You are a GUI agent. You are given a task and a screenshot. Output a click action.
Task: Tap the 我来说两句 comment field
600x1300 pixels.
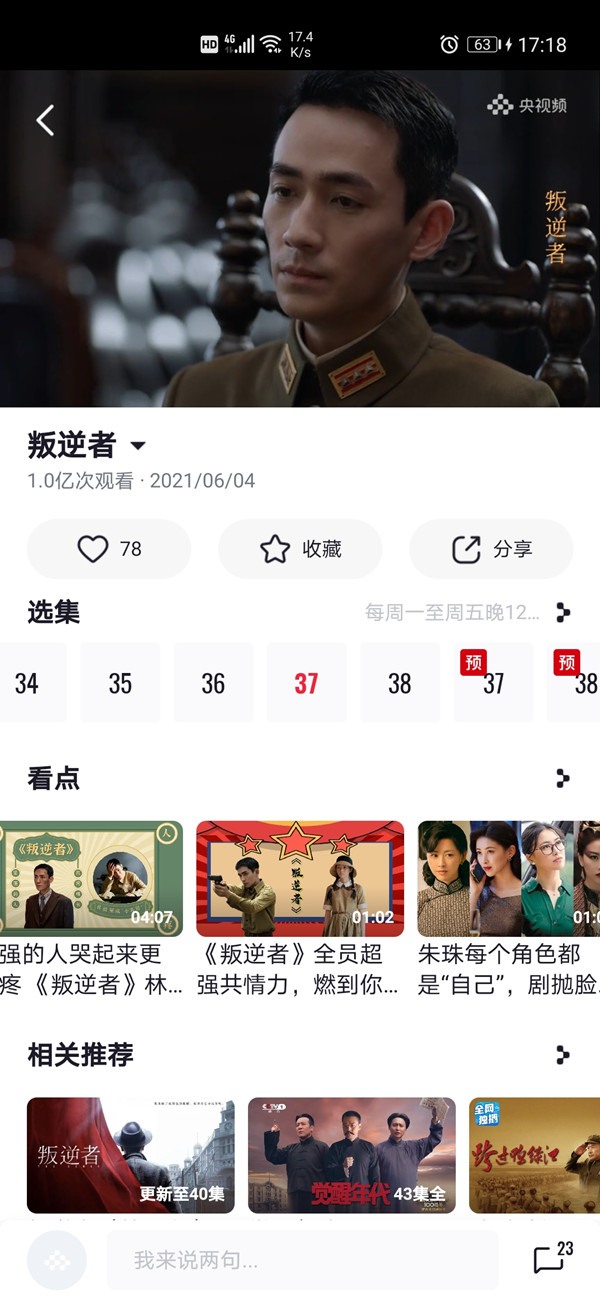[300, 1260]
